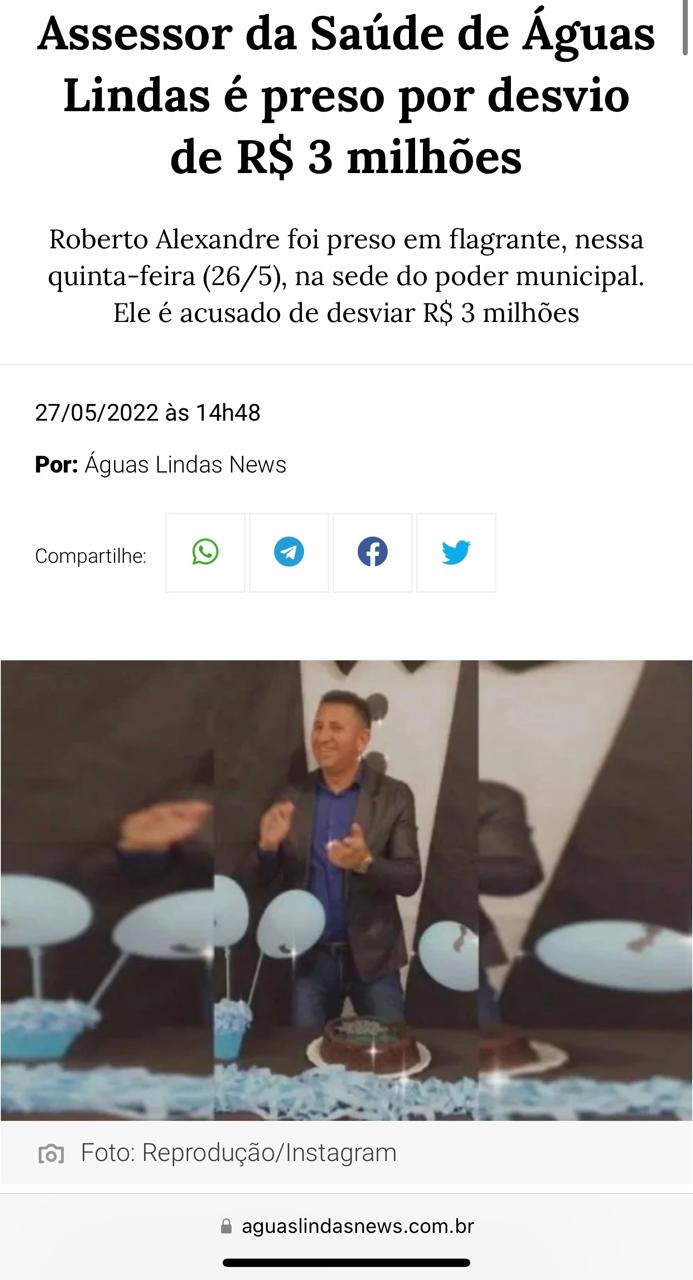Image resolution: width=693 pixels, height=1280 pixels.
Task: Share the article on Facebook
Action: click(372, 553)
